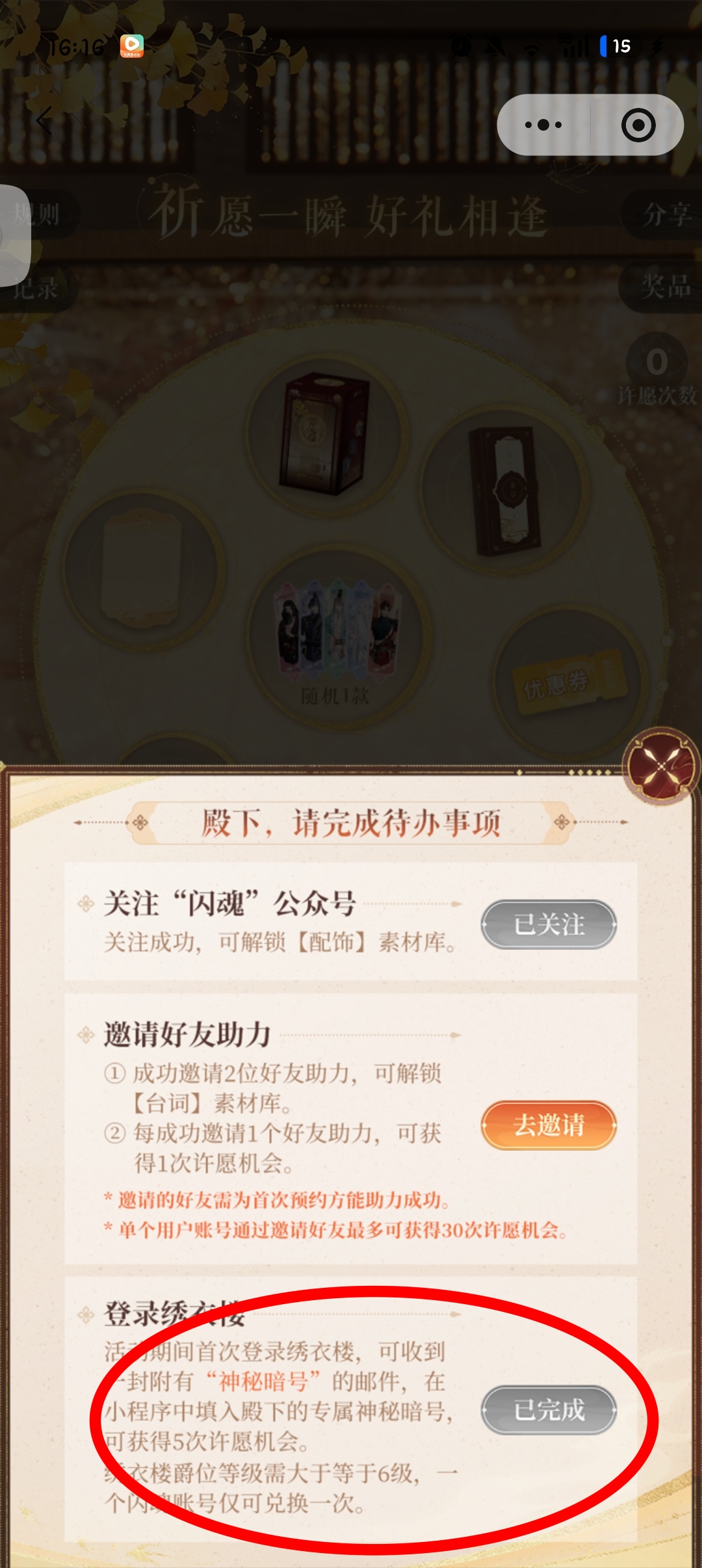This screenshot has height=1568, width=702.
Task: Open the mini program more-options menu
Action: click(x=543, y=125)
